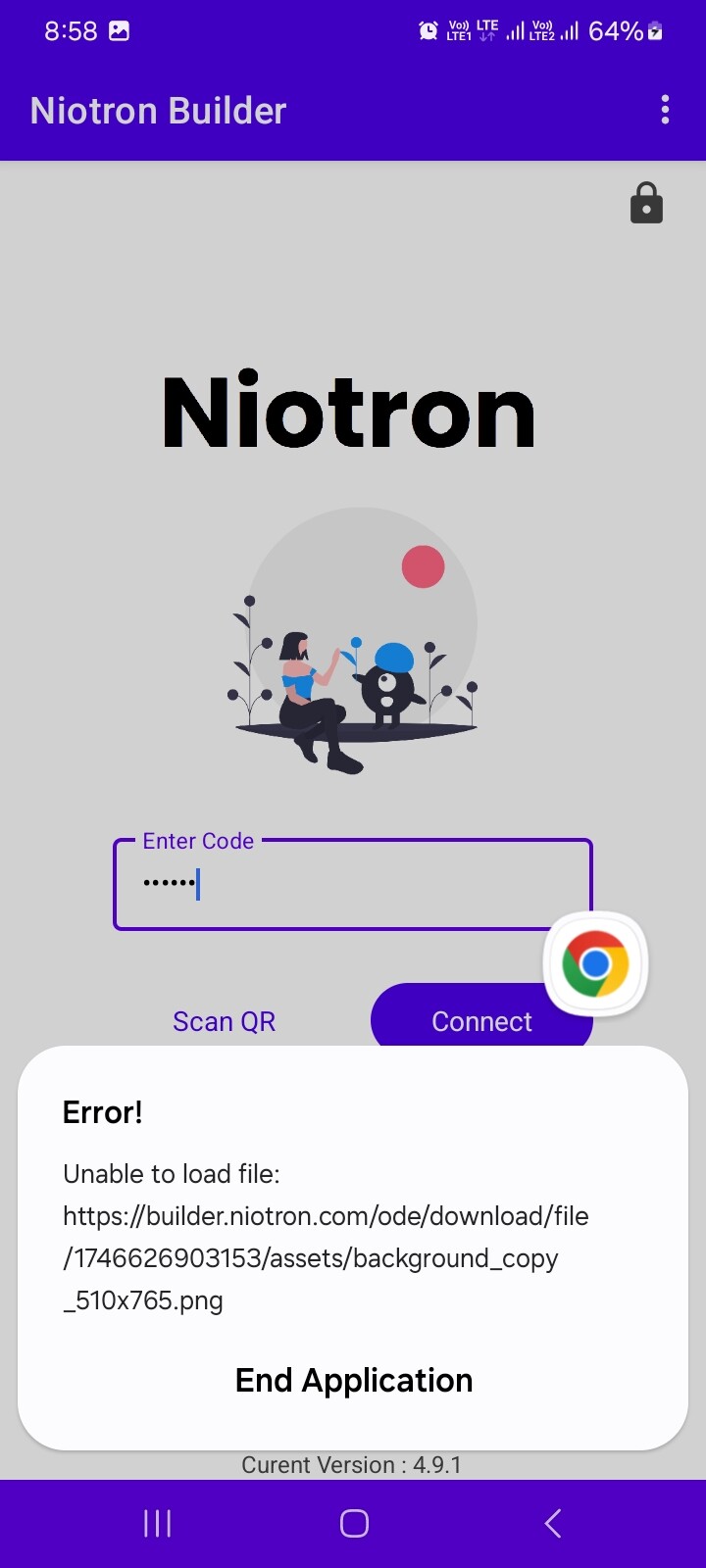The width and height of the screenshot is (706, 1568).
Task: Open the floating Chrome bubble
Action: pyautogui.click(x=595, y=964)
